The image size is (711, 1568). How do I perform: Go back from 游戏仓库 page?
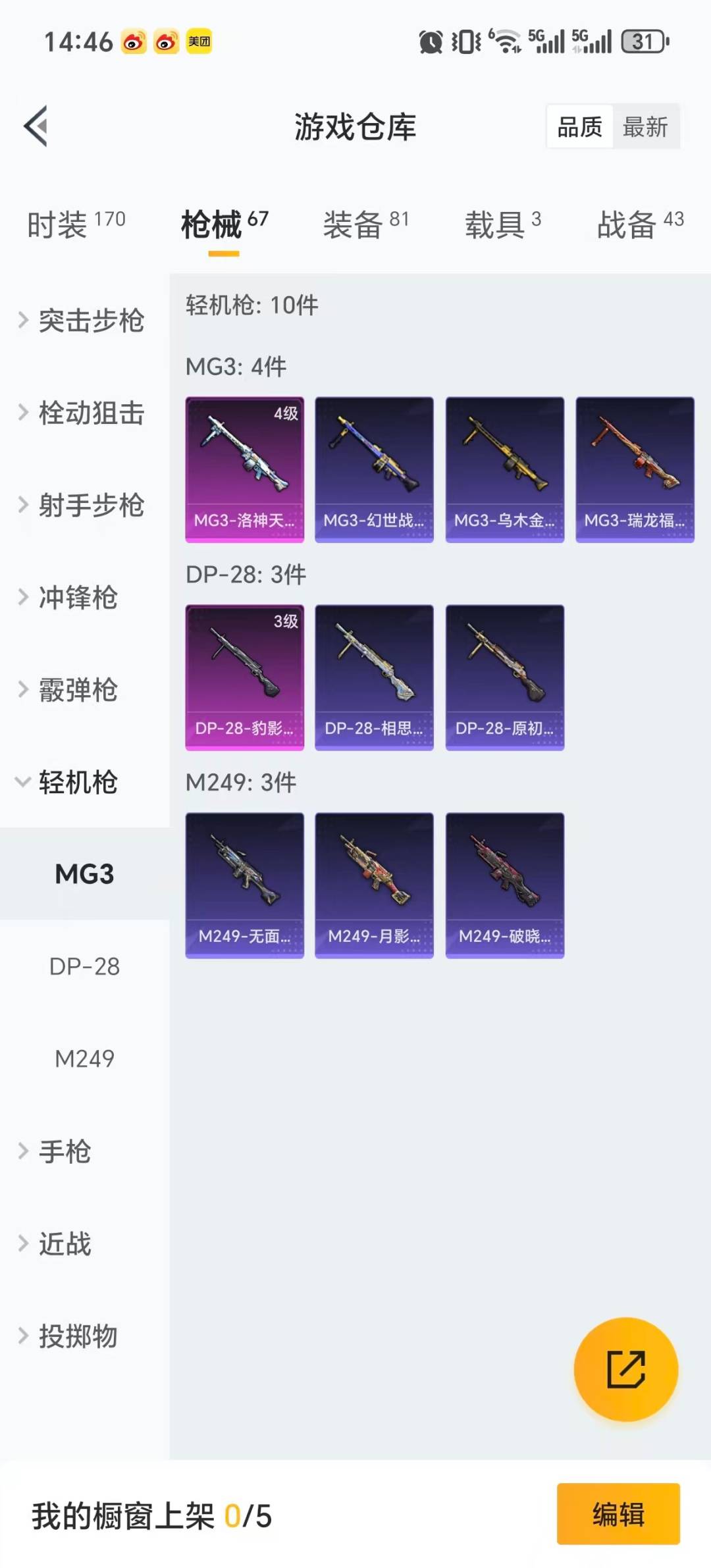click(36, 126)
